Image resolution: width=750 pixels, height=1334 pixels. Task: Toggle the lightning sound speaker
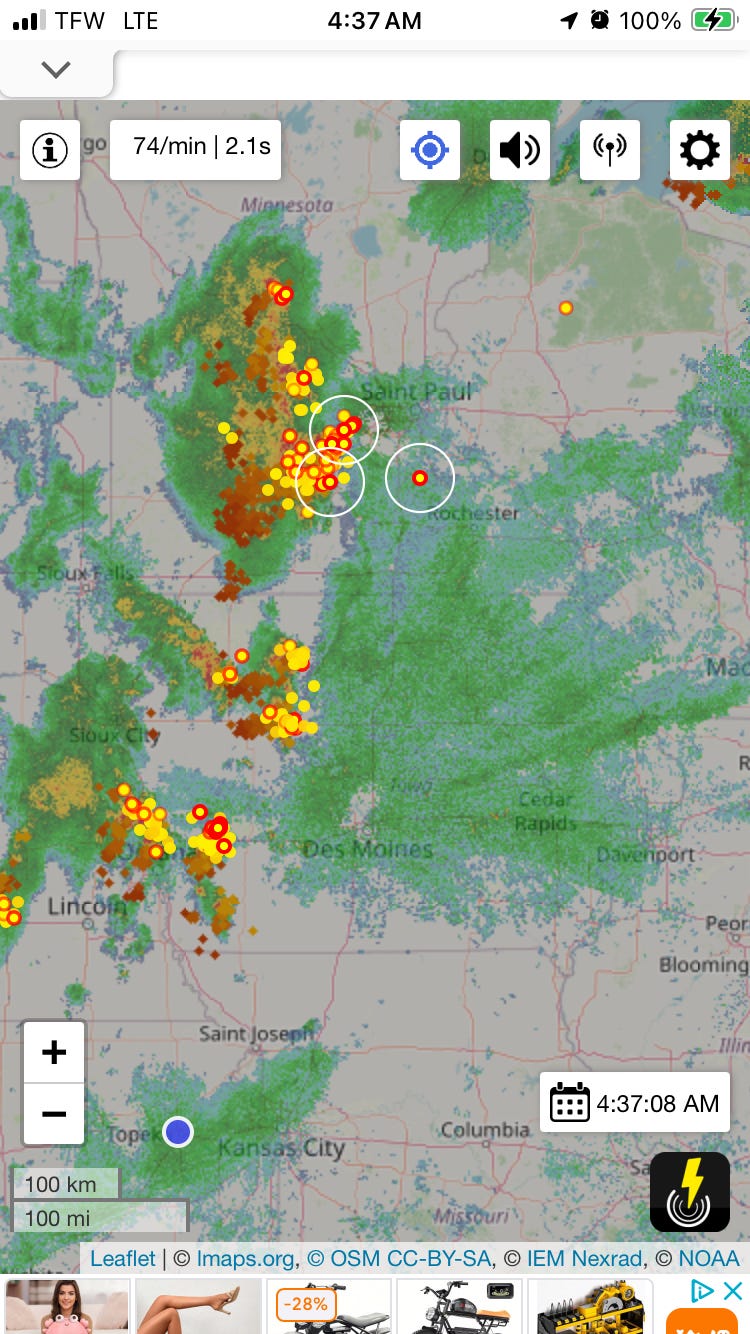point(520,150)
